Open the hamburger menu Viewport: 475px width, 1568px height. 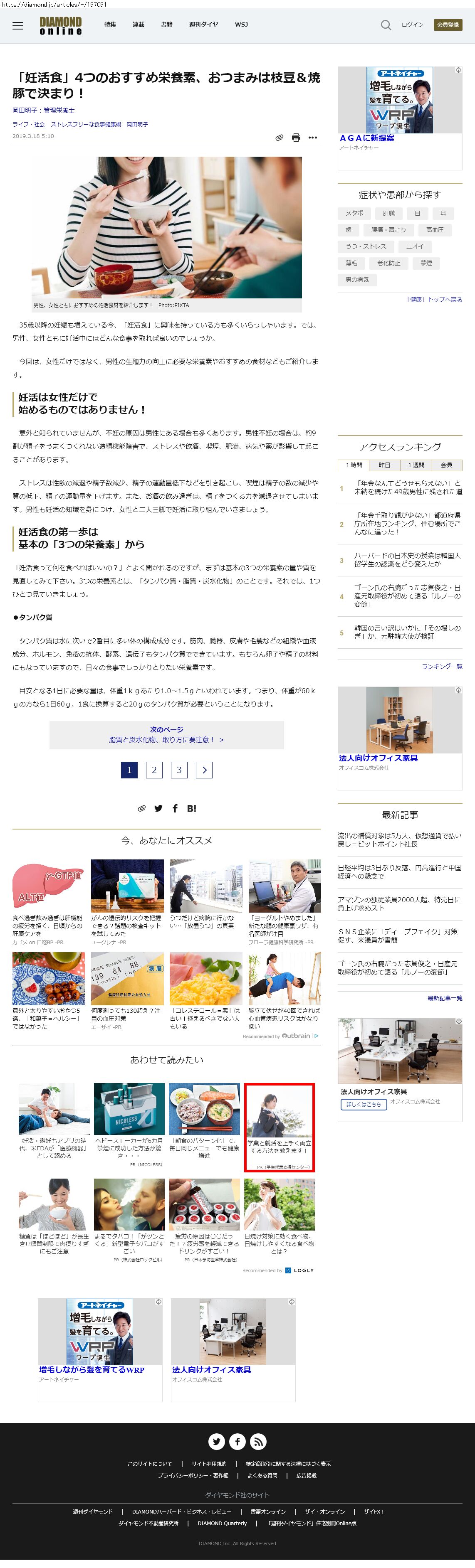tap(18, 26)
